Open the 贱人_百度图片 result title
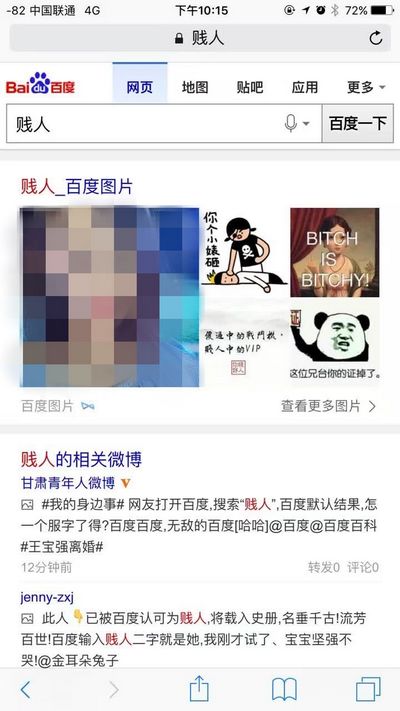Image resolution: width=400 pixels, height=711 pixels. (77, 187)
